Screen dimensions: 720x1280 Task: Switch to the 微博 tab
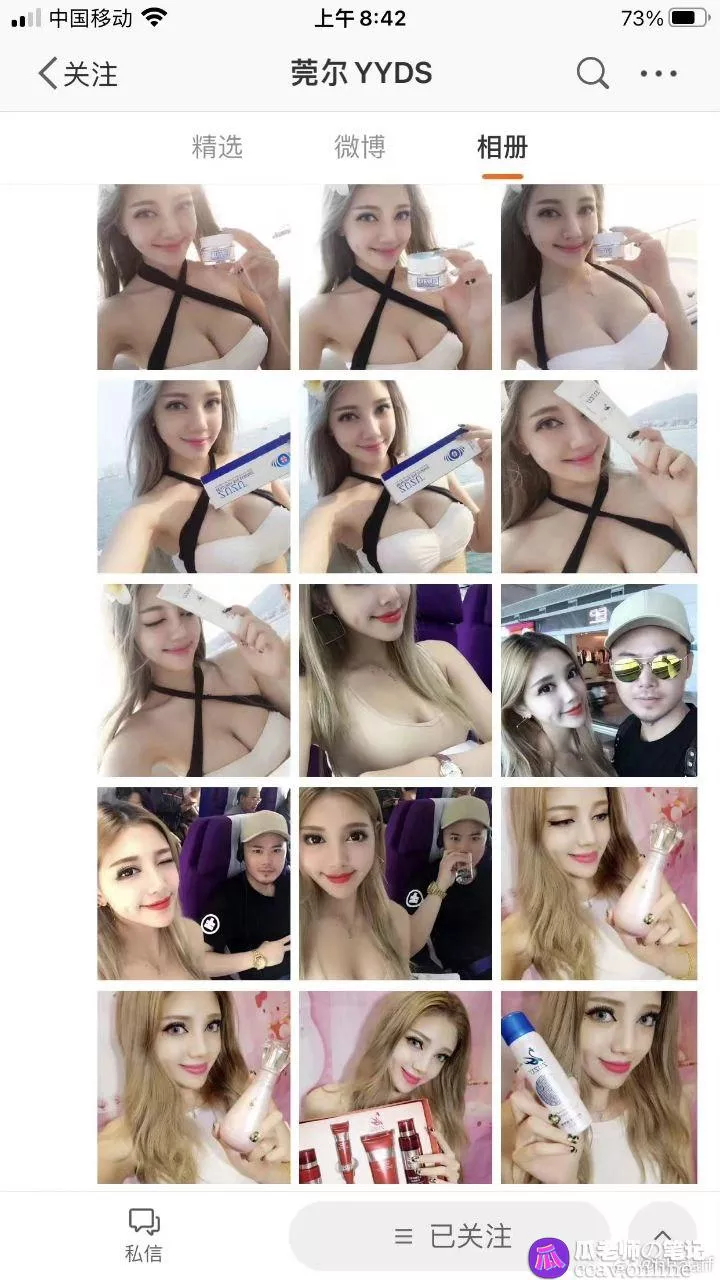(x=360, y=147)
